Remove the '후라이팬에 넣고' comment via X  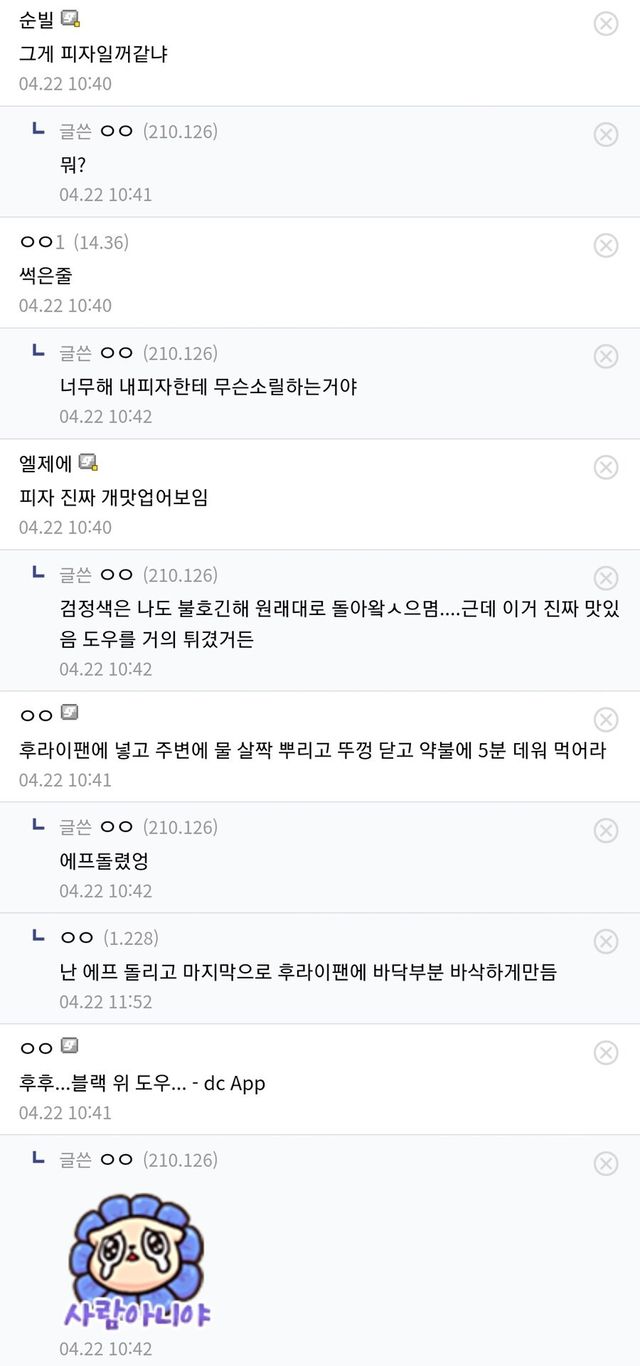tap(606, 720)
